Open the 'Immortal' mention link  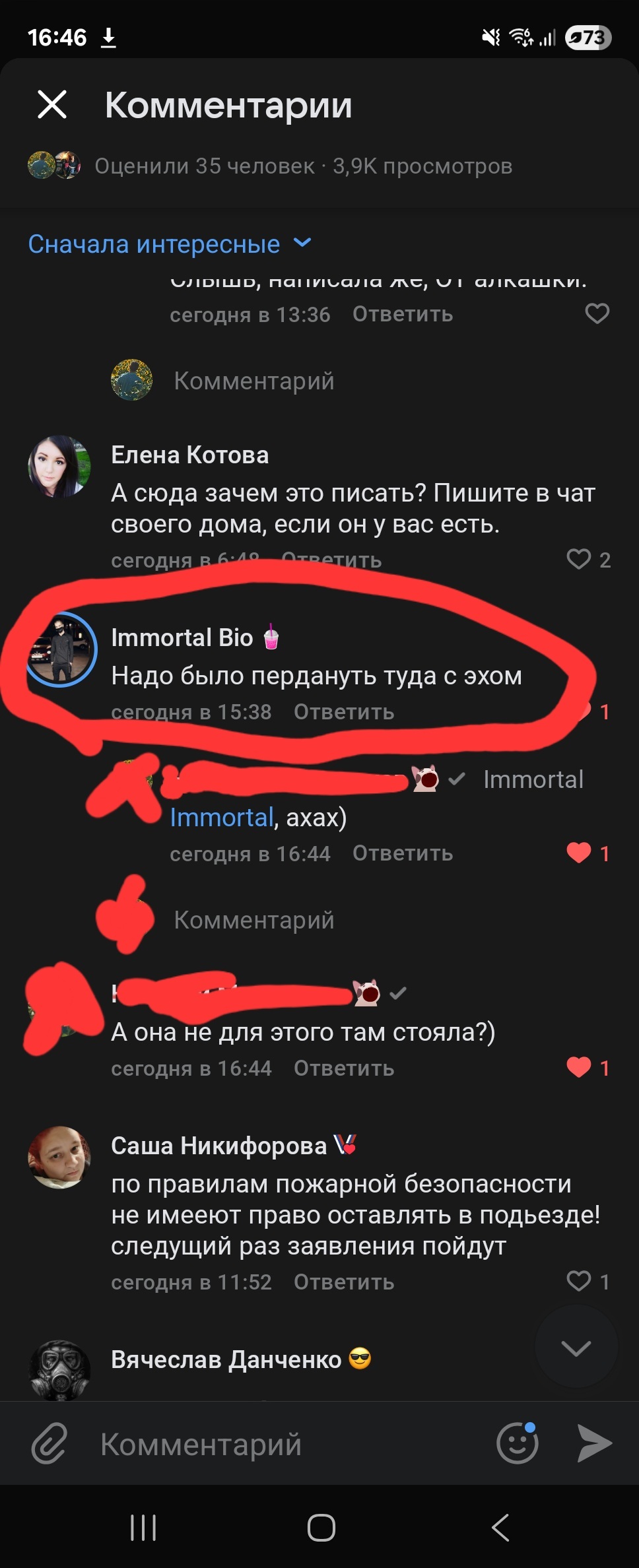tap(221, 818)
